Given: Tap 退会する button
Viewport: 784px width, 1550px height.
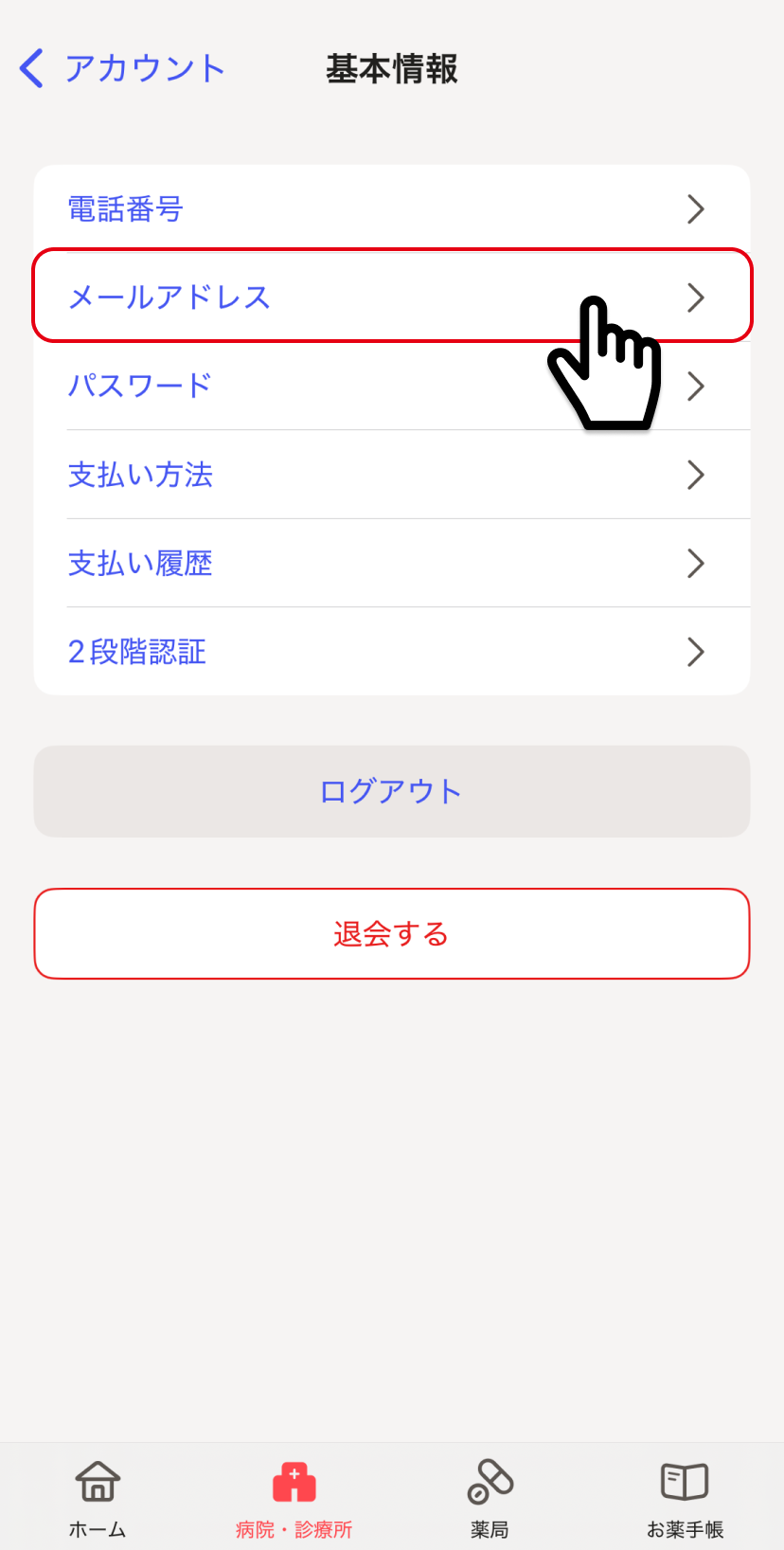Looking at the screenshot, I should tap(392, 933).
